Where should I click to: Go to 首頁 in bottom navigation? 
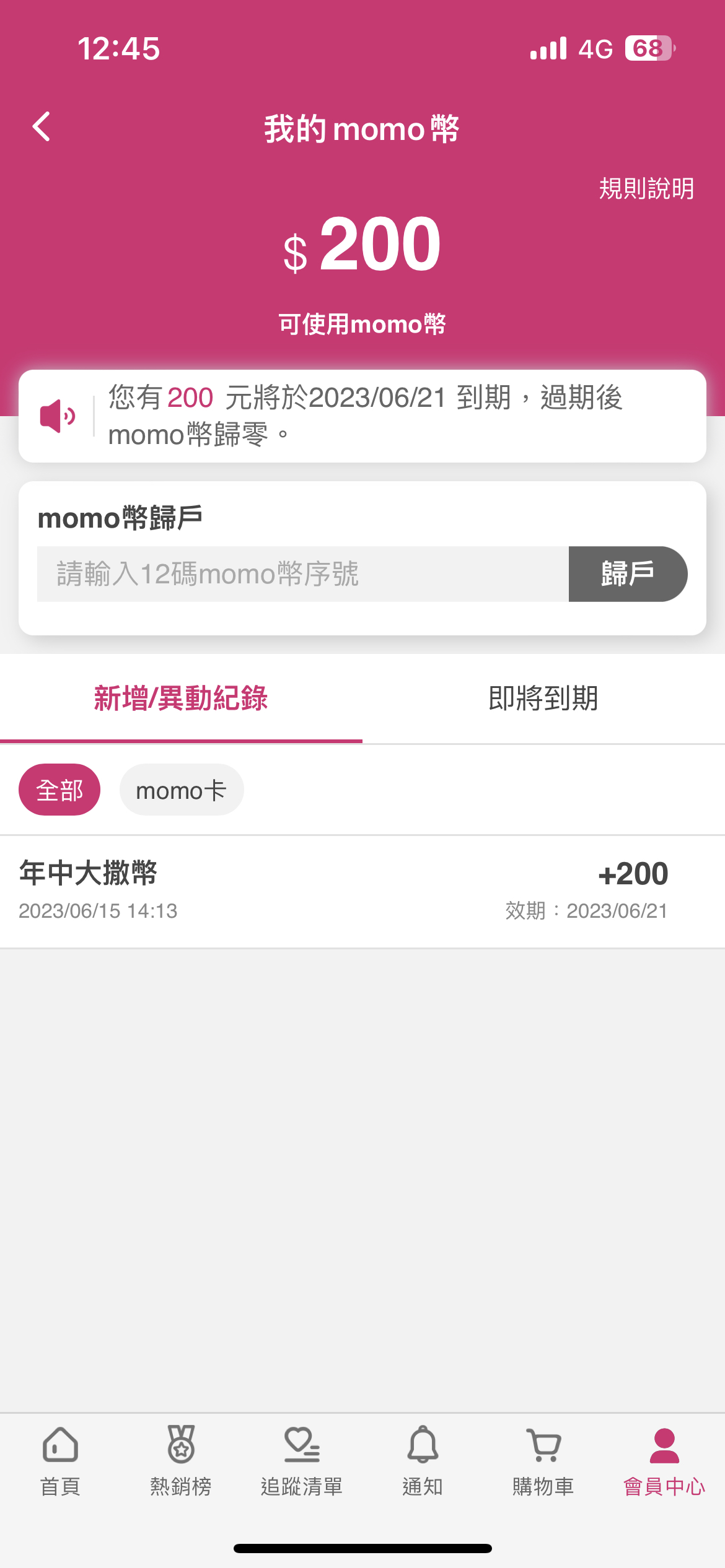[60, 1461]
